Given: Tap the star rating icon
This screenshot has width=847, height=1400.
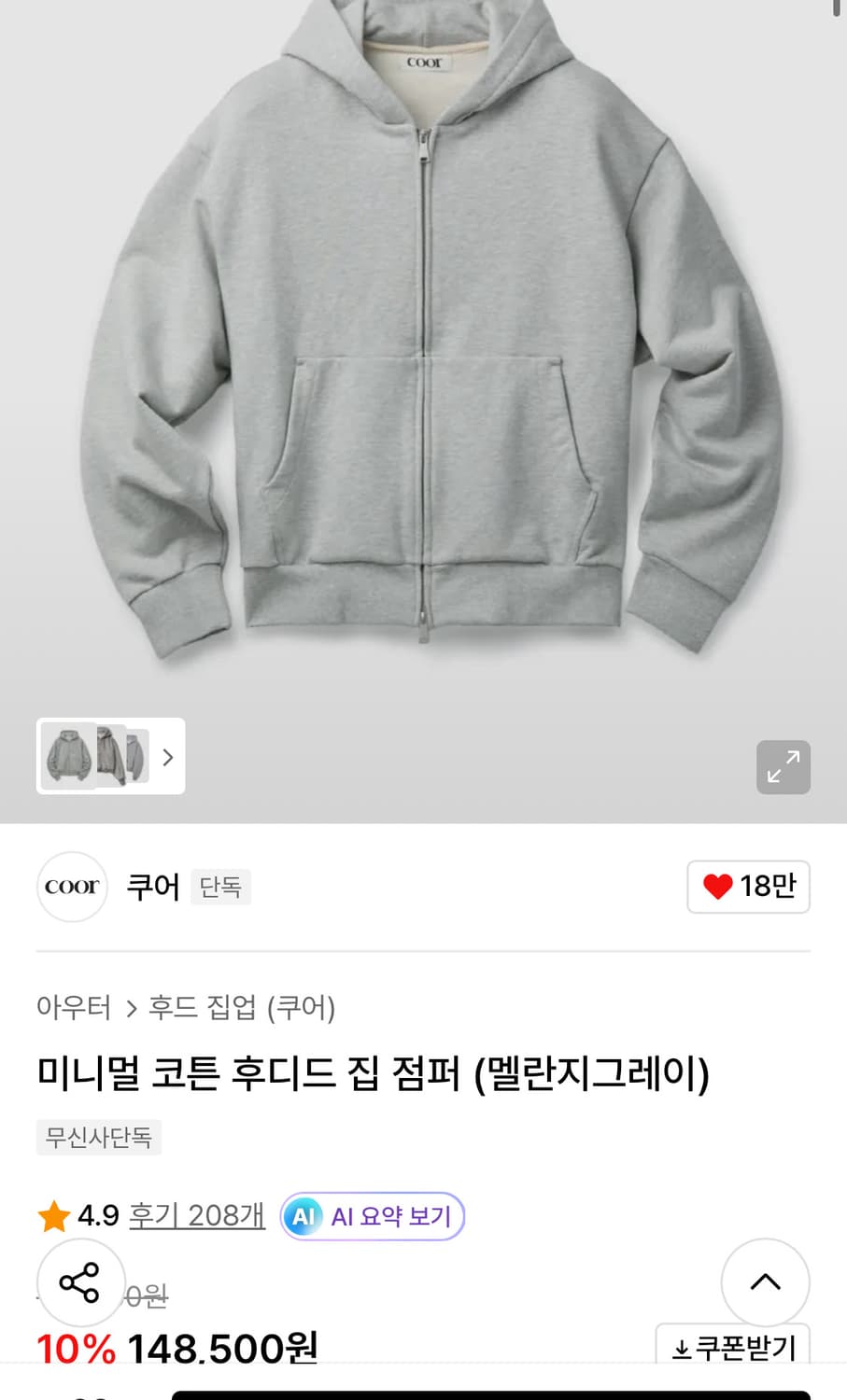Looking at the screenshot, I should point(53,1215).
